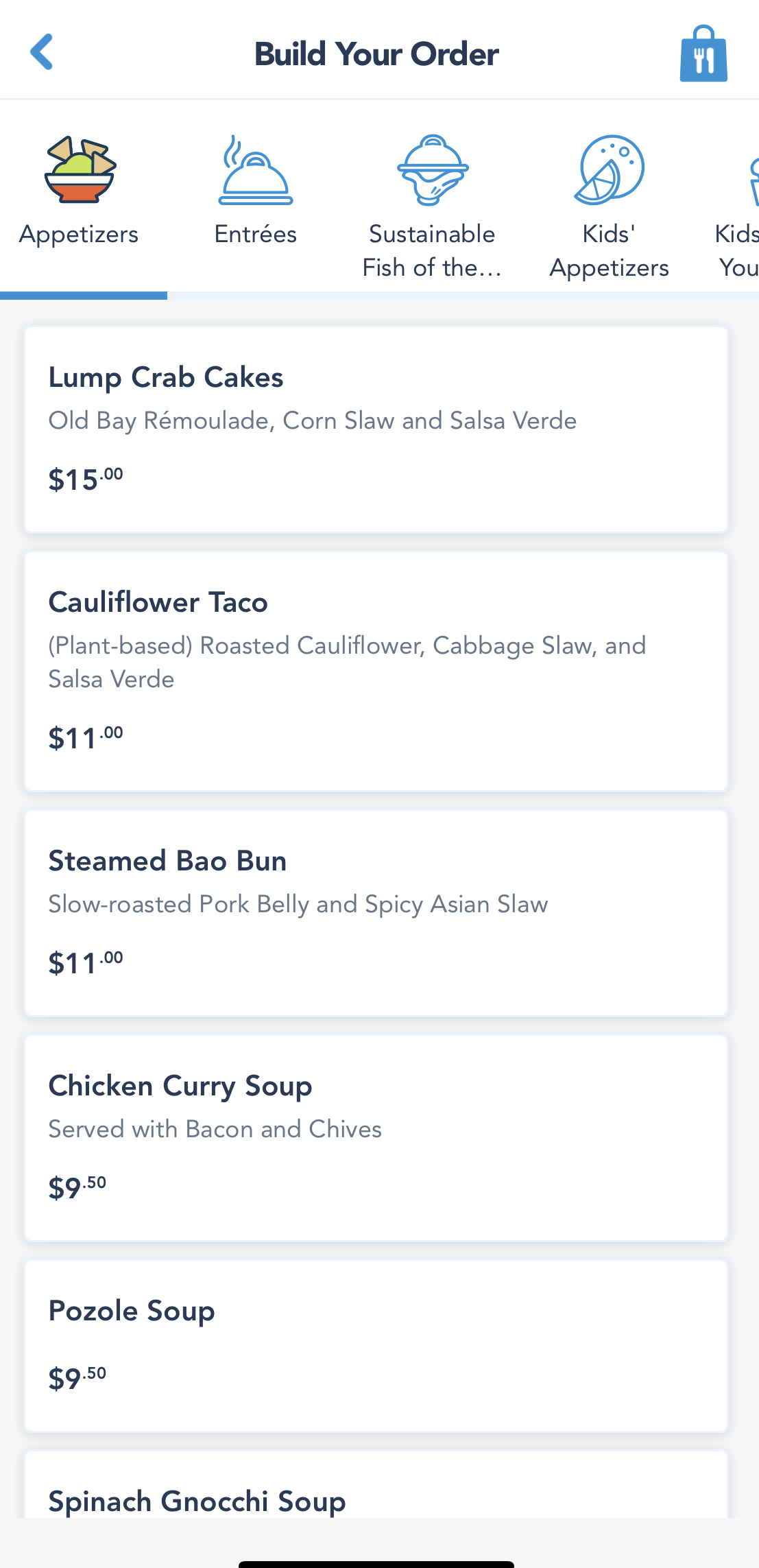Switch to Kids' Appetizers tab
Screen dimensions: 759x1568
(x=609, y=206)
